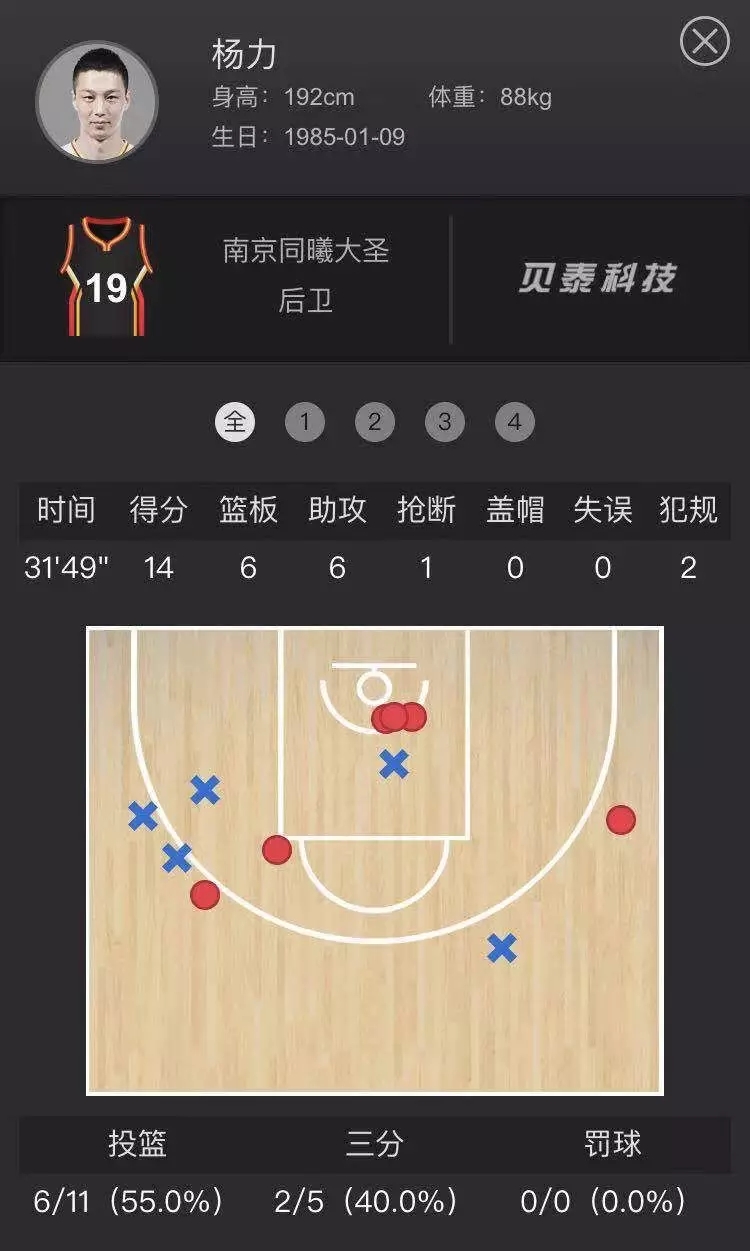The image size is (750, 1251).
Task: Switch to quarter 2 stats
Action: coord(375,422)
